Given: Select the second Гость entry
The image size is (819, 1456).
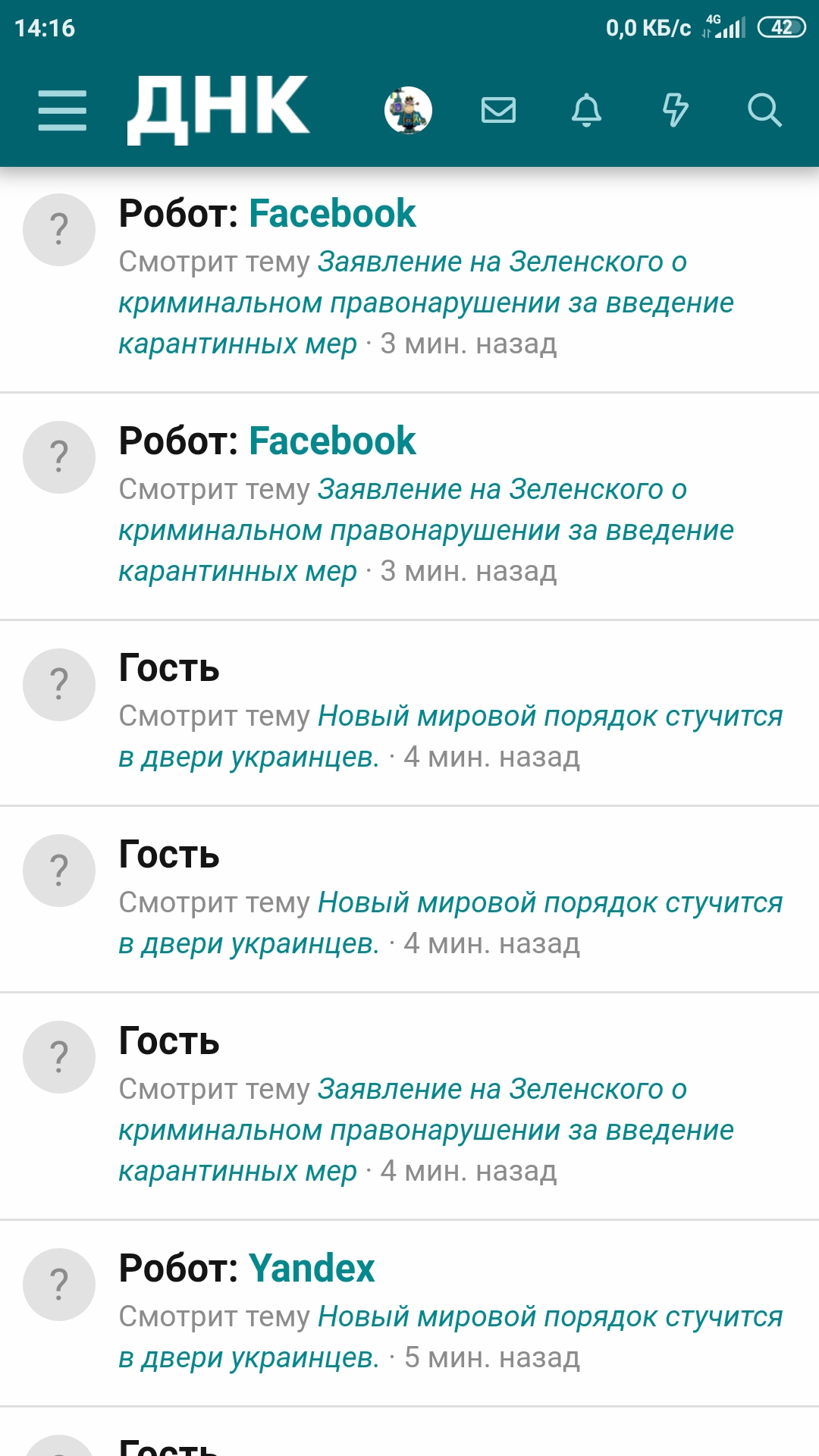Looking at the screenshot, I should [167, 853].
